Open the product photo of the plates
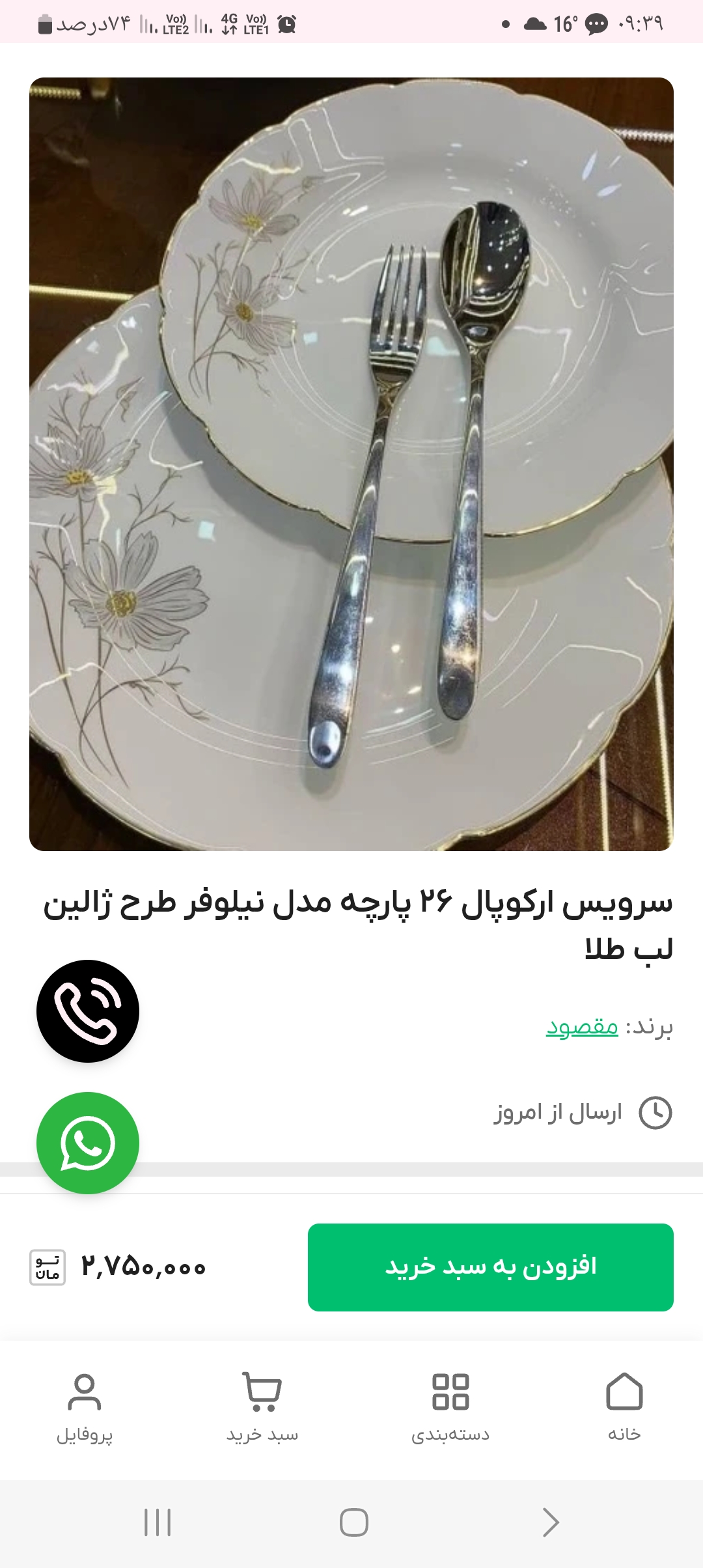This screenshot has height=1568, width=703. point(351,464)
